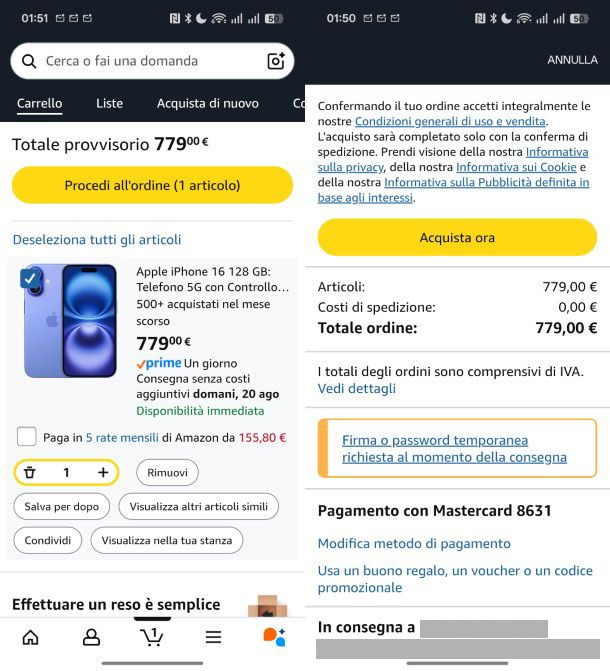Enable Paga in 5 rate mensili checkbox

(x=27, y=437)
